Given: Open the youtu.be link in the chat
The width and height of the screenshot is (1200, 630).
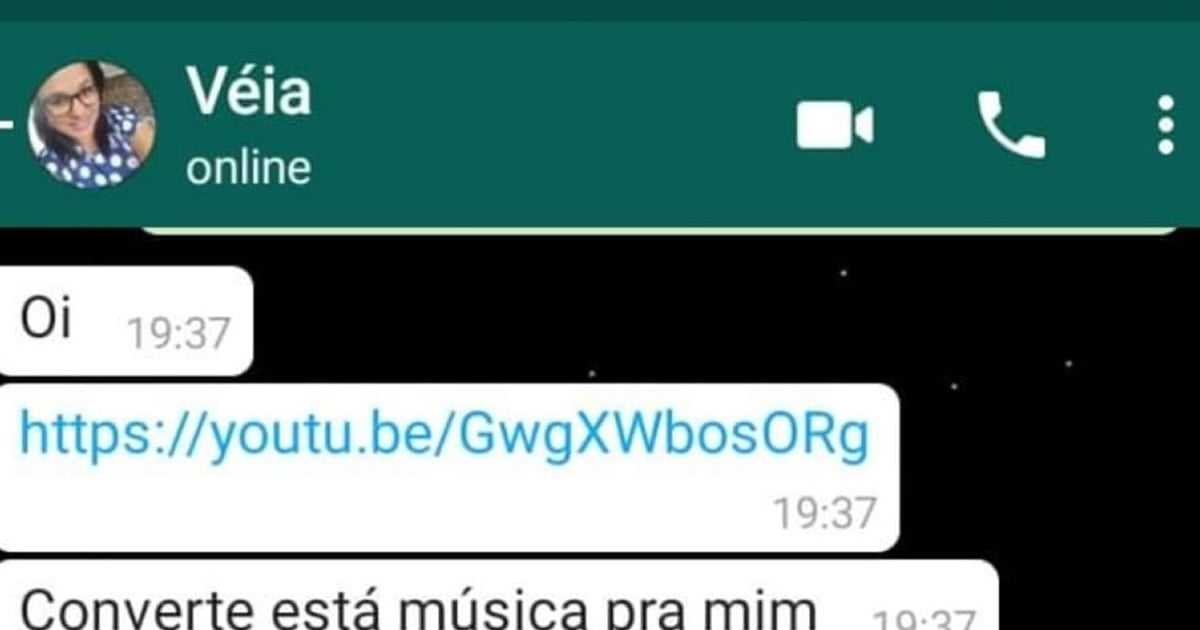Looking at the screenshot, I should point(444,436).
